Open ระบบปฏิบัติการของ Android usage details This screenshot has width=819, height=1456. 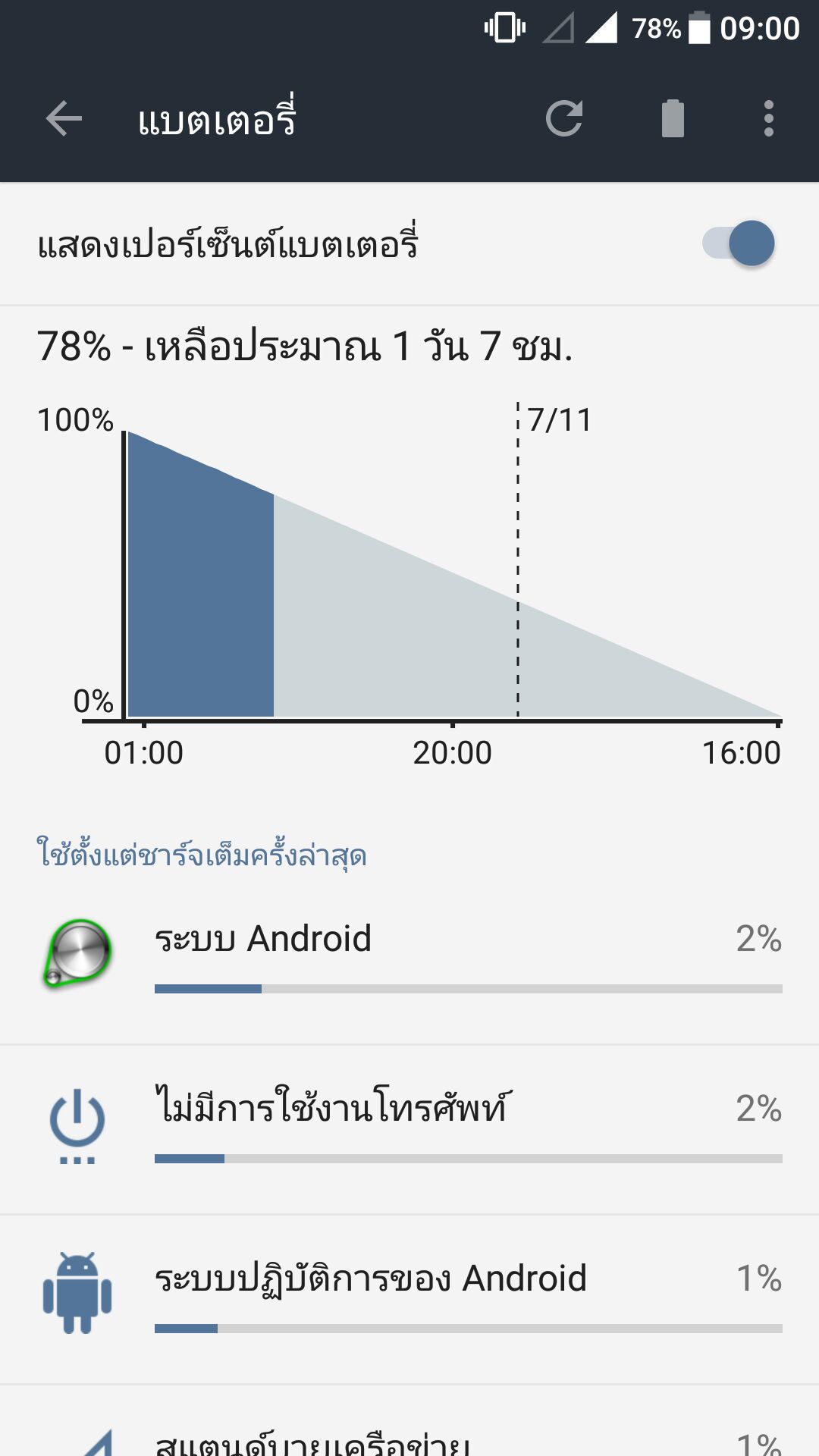coord(409,1298)
